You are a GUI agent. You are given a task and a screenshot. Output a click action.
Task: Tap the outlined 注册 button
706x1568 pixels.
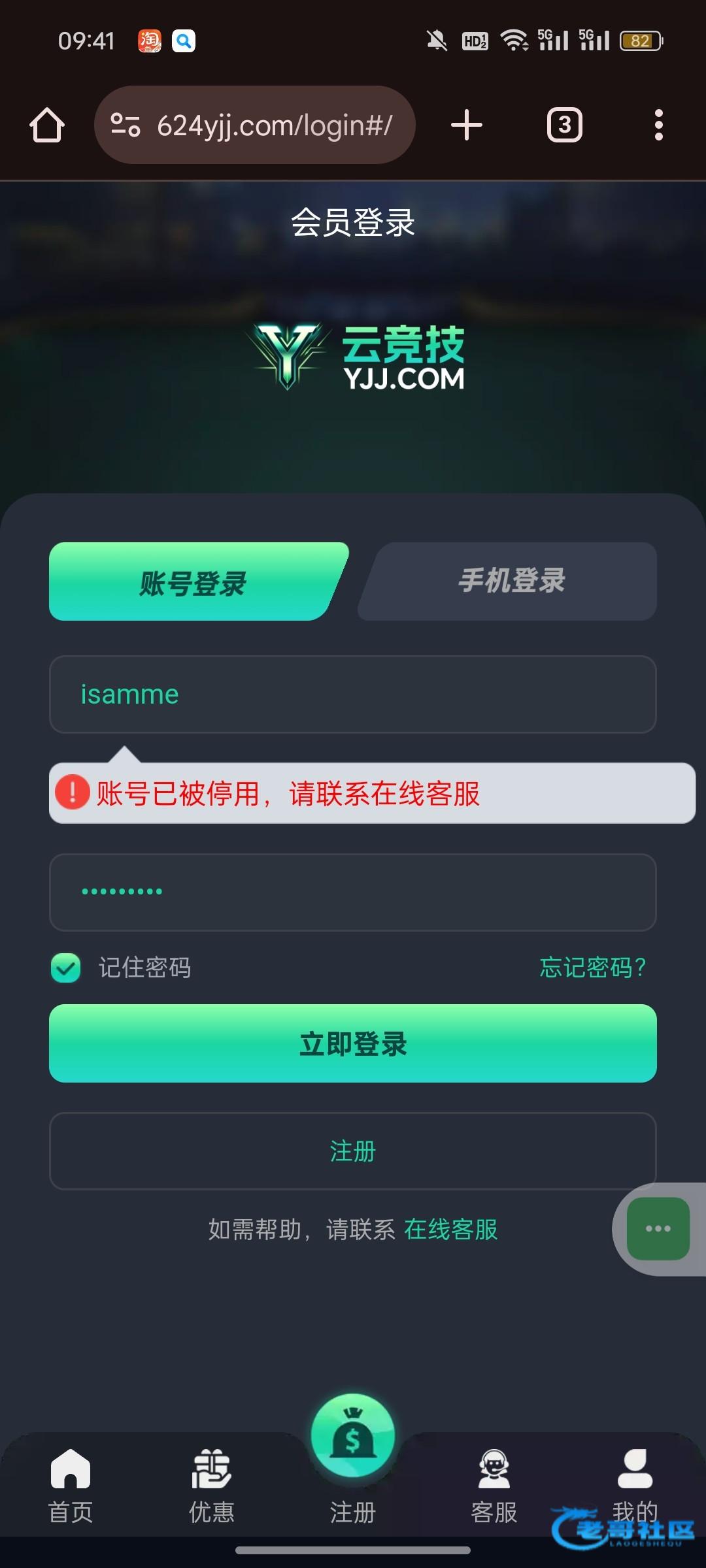(353, 1151)
